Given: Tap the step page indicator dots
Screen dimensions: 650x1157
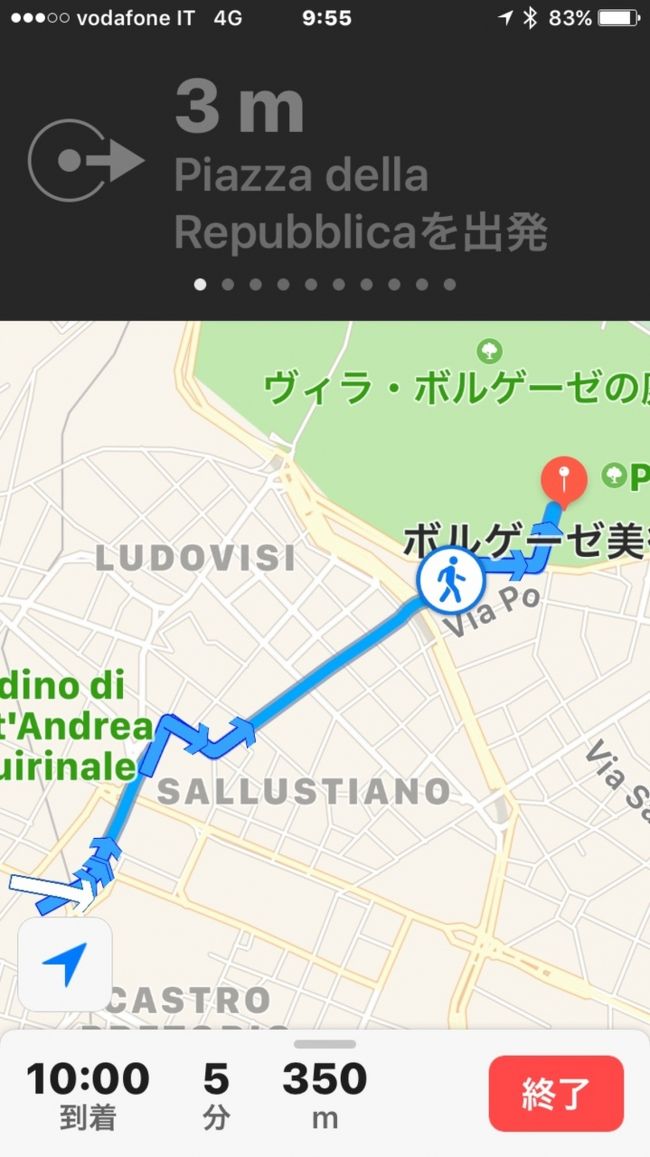Looking at the screenshot, I should coord(325,284).
